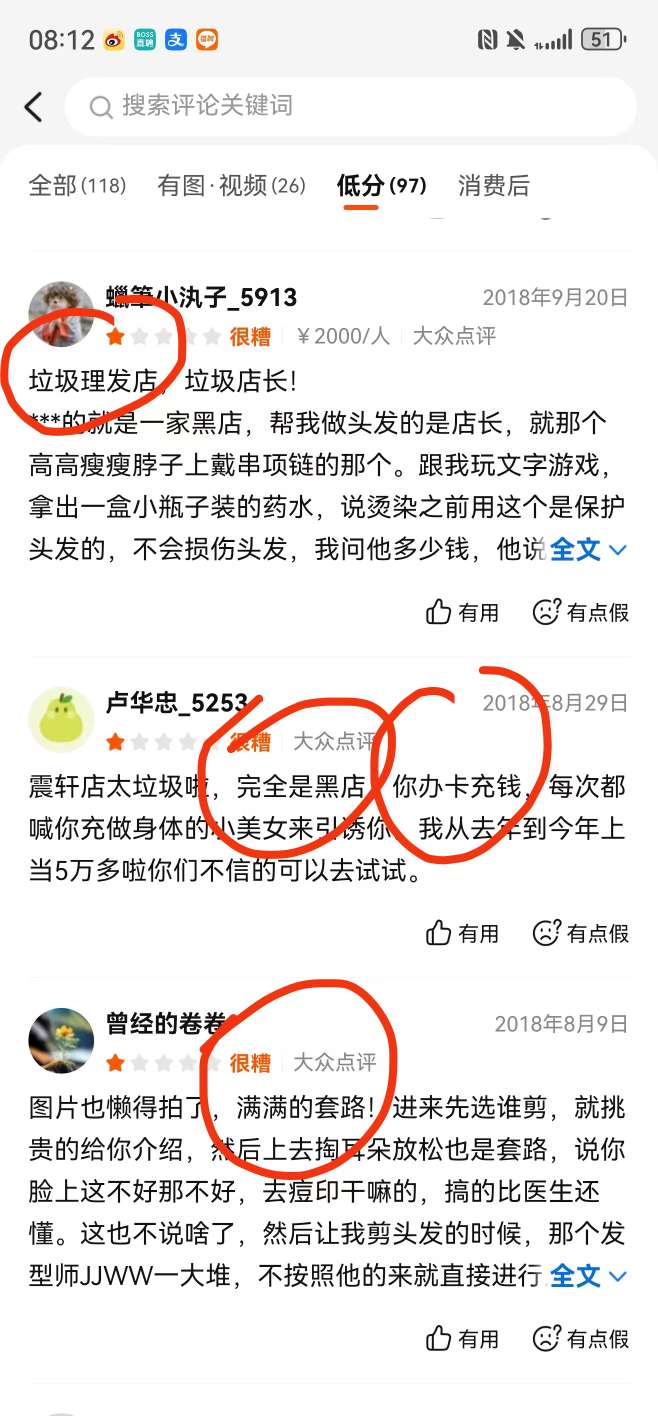The height and width of the screenshot is (1416, 658).
Task: Tap the 搜索评论关键词 search box
Action: (x=350, y=106)
